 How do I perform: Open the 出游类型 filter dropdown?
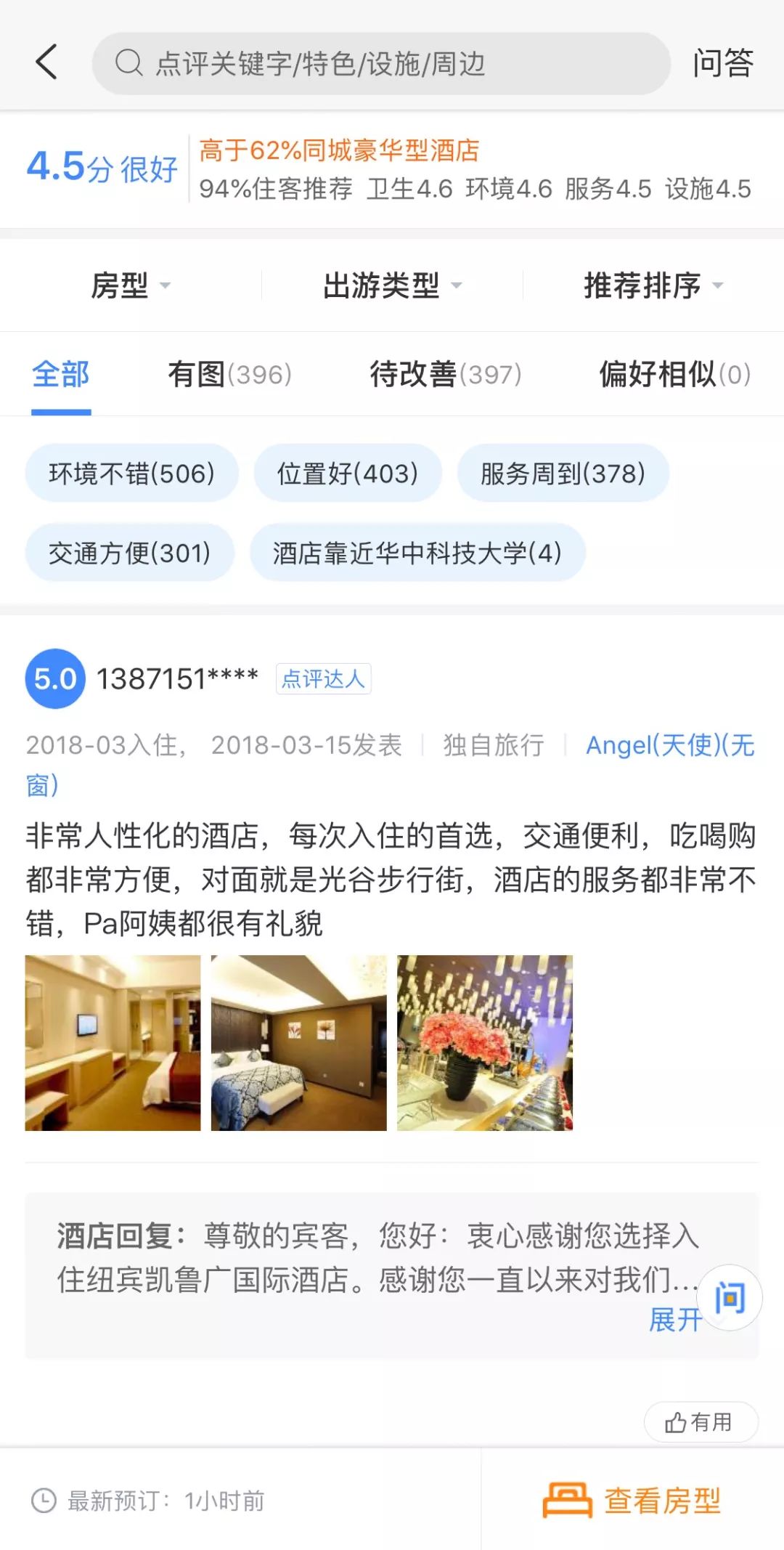(x=392, y=285)
